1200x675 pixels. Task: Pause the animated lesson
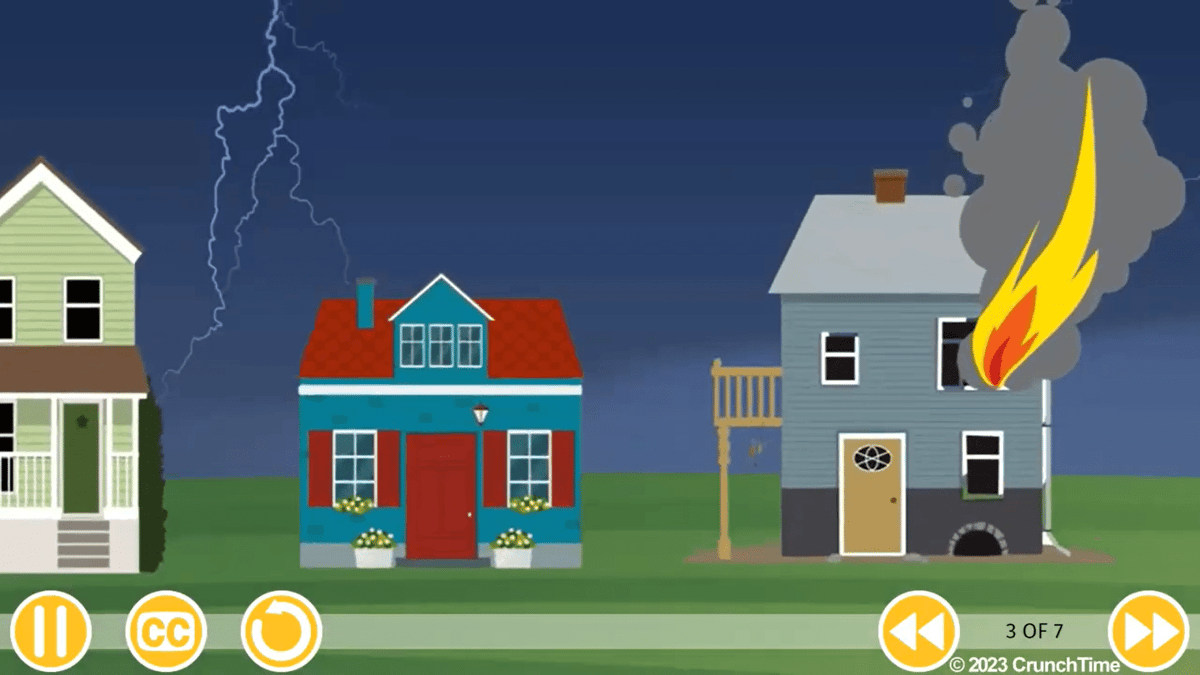pos(51,631)
